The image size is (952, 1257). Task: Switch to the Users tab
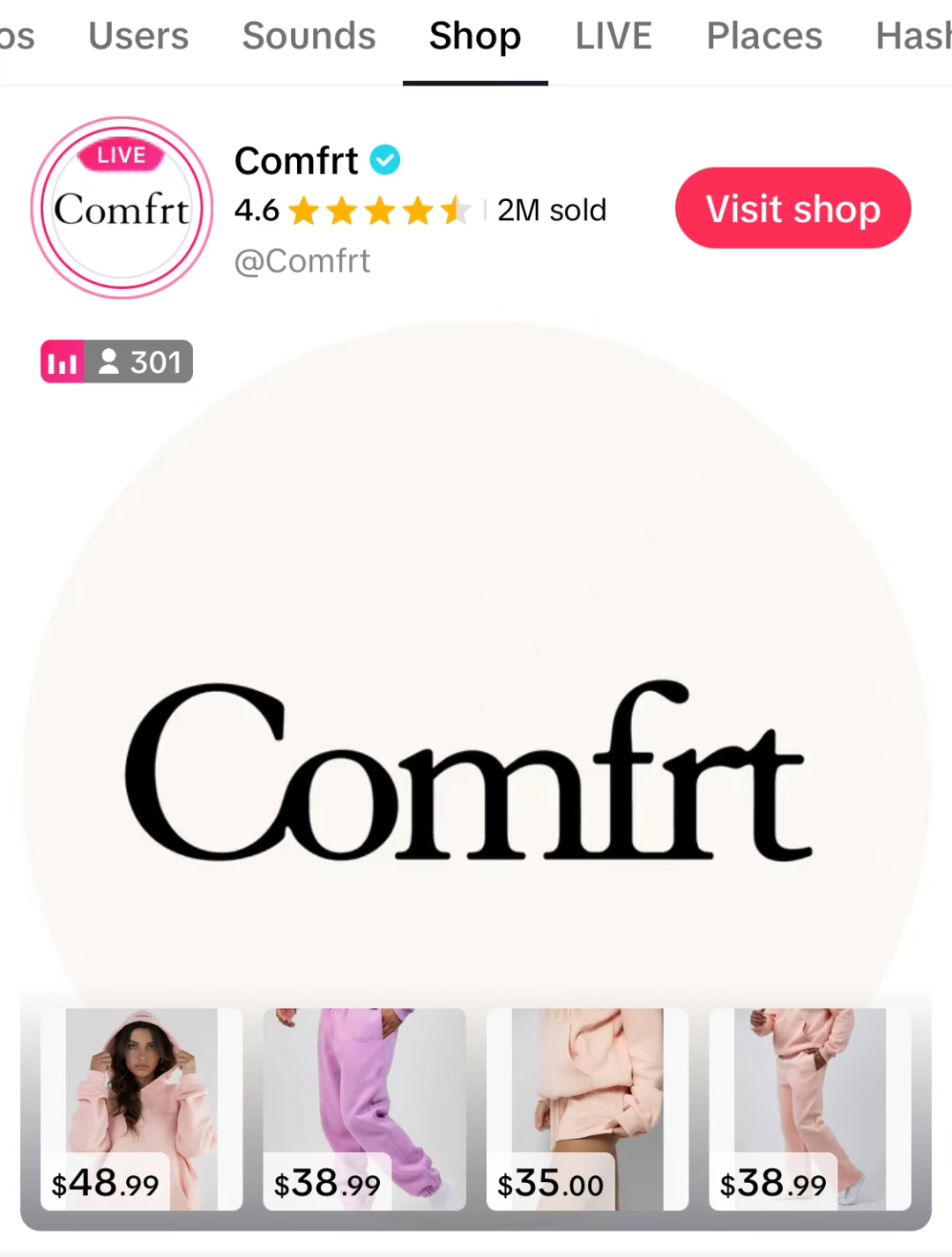click(138, 37)
